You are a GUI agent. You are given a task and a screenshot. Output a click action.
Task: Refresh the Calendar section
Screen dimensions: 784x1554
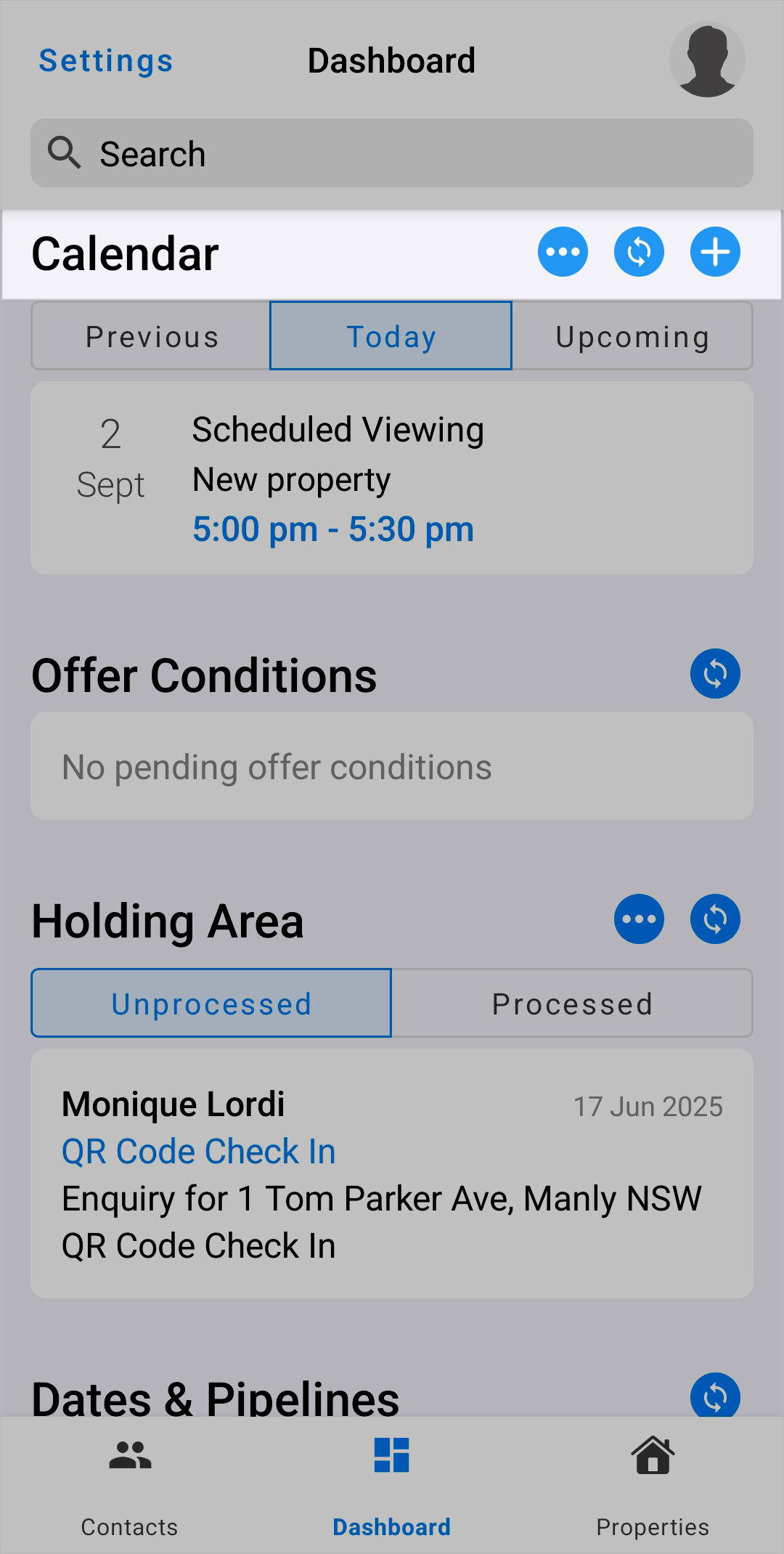(640, 252)
